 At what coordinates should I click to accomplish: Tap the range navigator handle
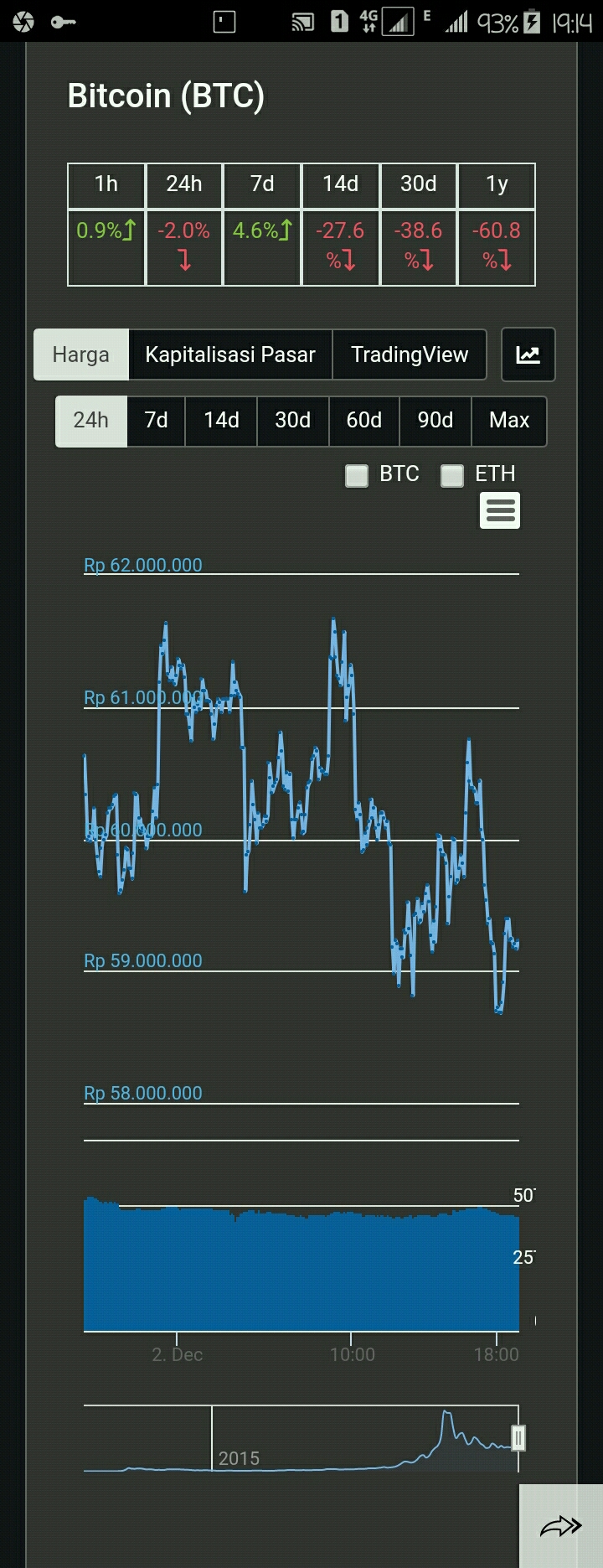click(x=518, y=1439)
